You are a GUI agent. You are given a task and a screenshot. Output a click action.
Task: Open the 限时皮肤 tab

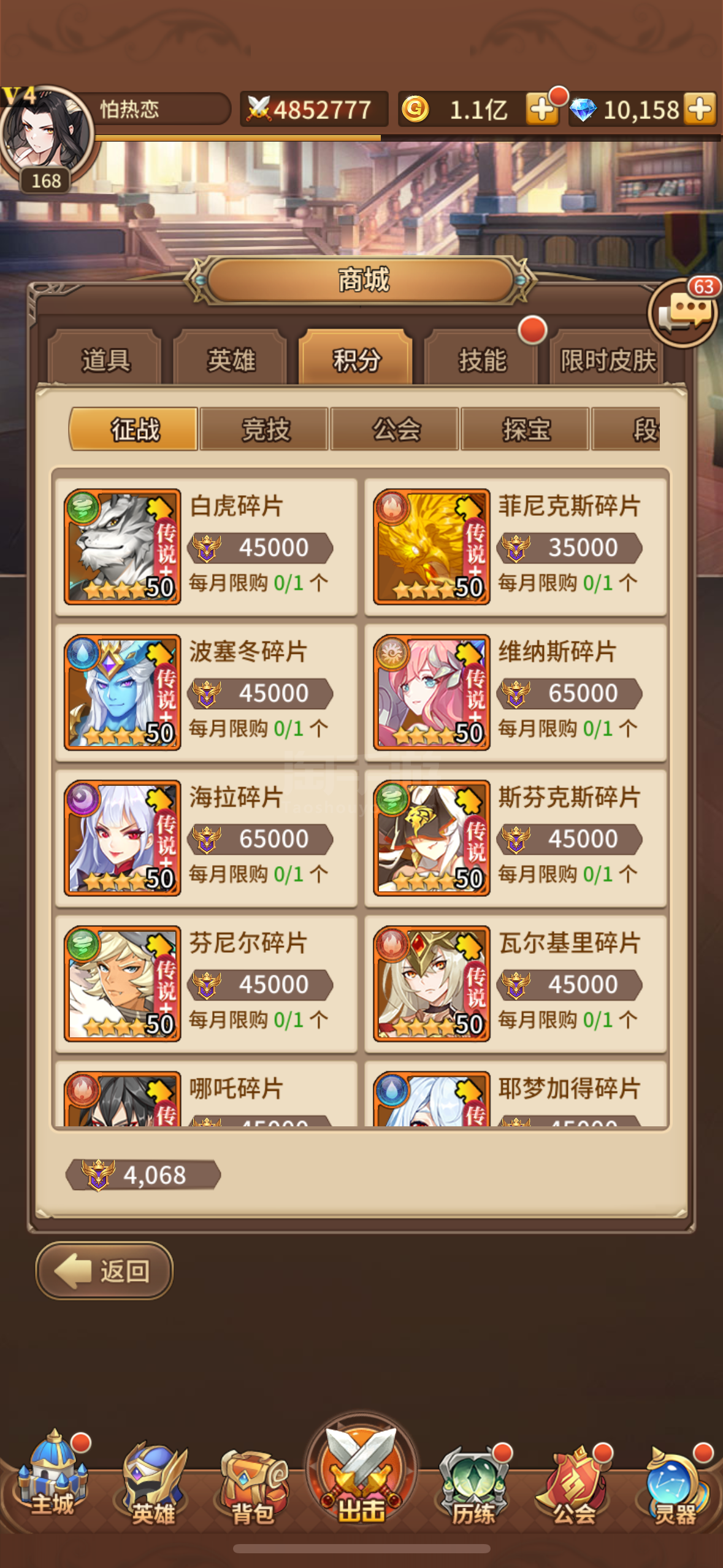tap(608, 359)
